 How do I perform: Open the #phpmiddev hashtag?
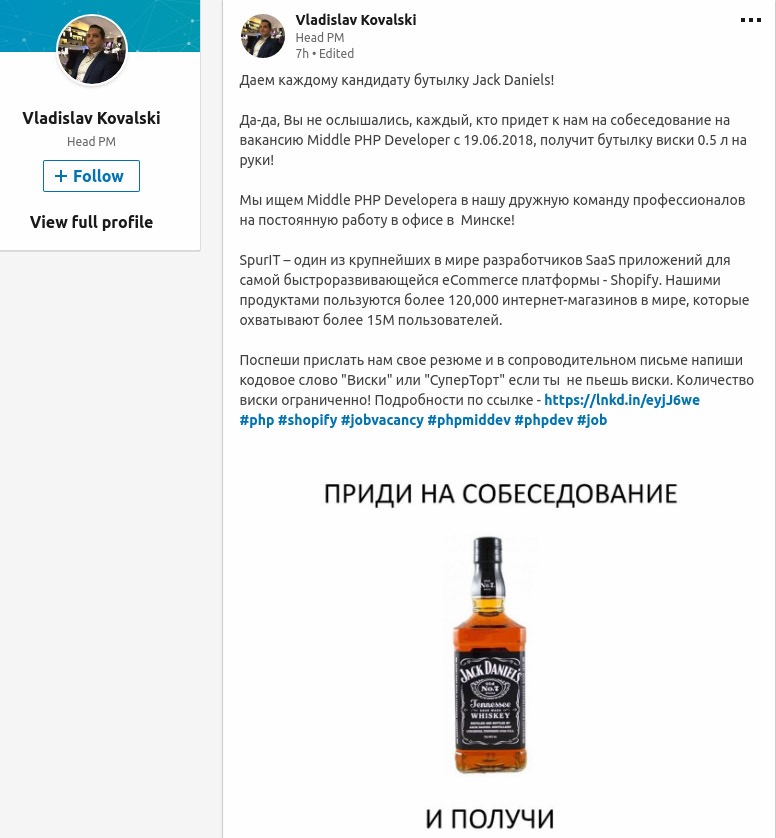(468, 420)
